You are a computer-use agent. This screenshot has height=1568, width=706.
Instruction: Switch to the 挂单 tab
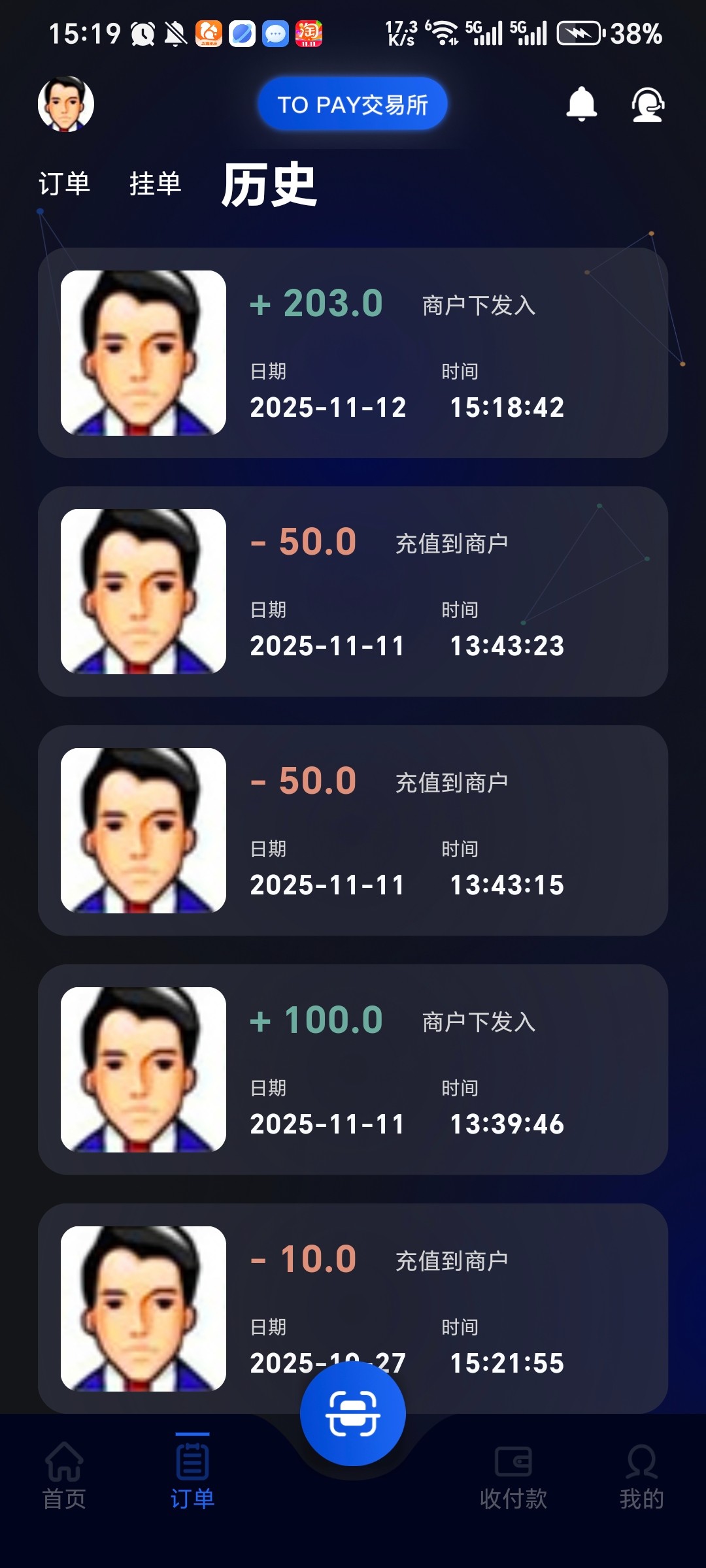155,184
